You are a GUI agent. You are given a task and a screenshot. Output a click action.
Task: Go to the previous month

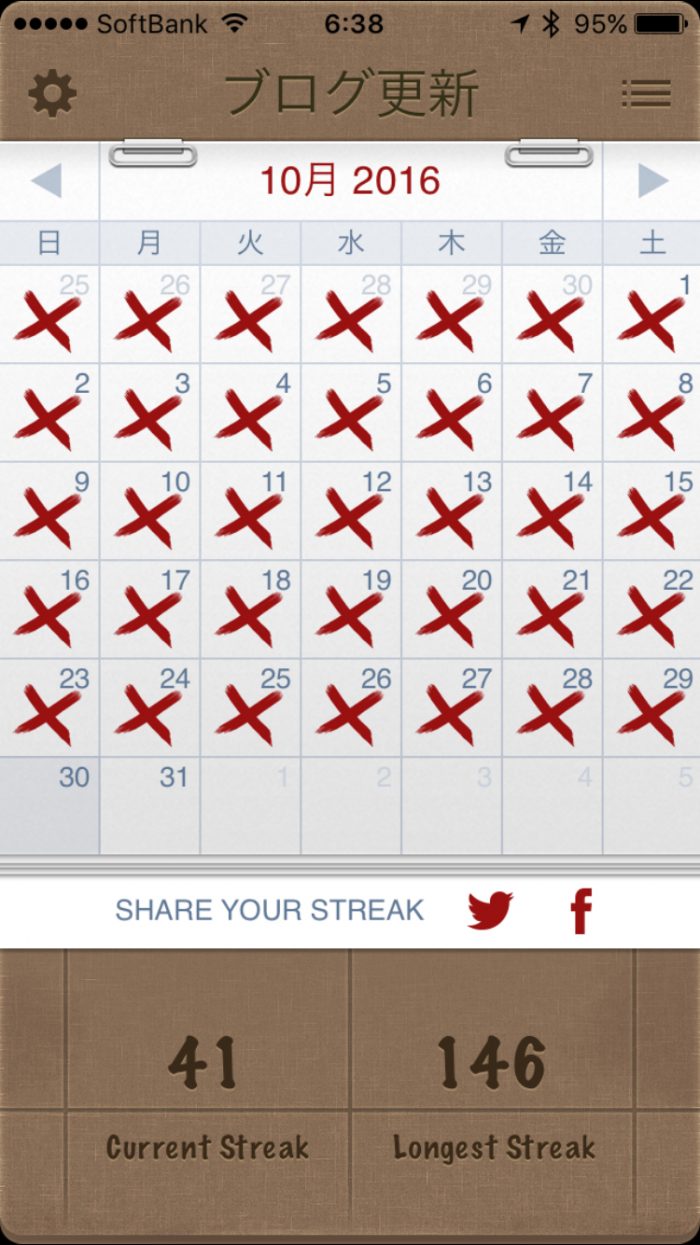coord(46,181)
